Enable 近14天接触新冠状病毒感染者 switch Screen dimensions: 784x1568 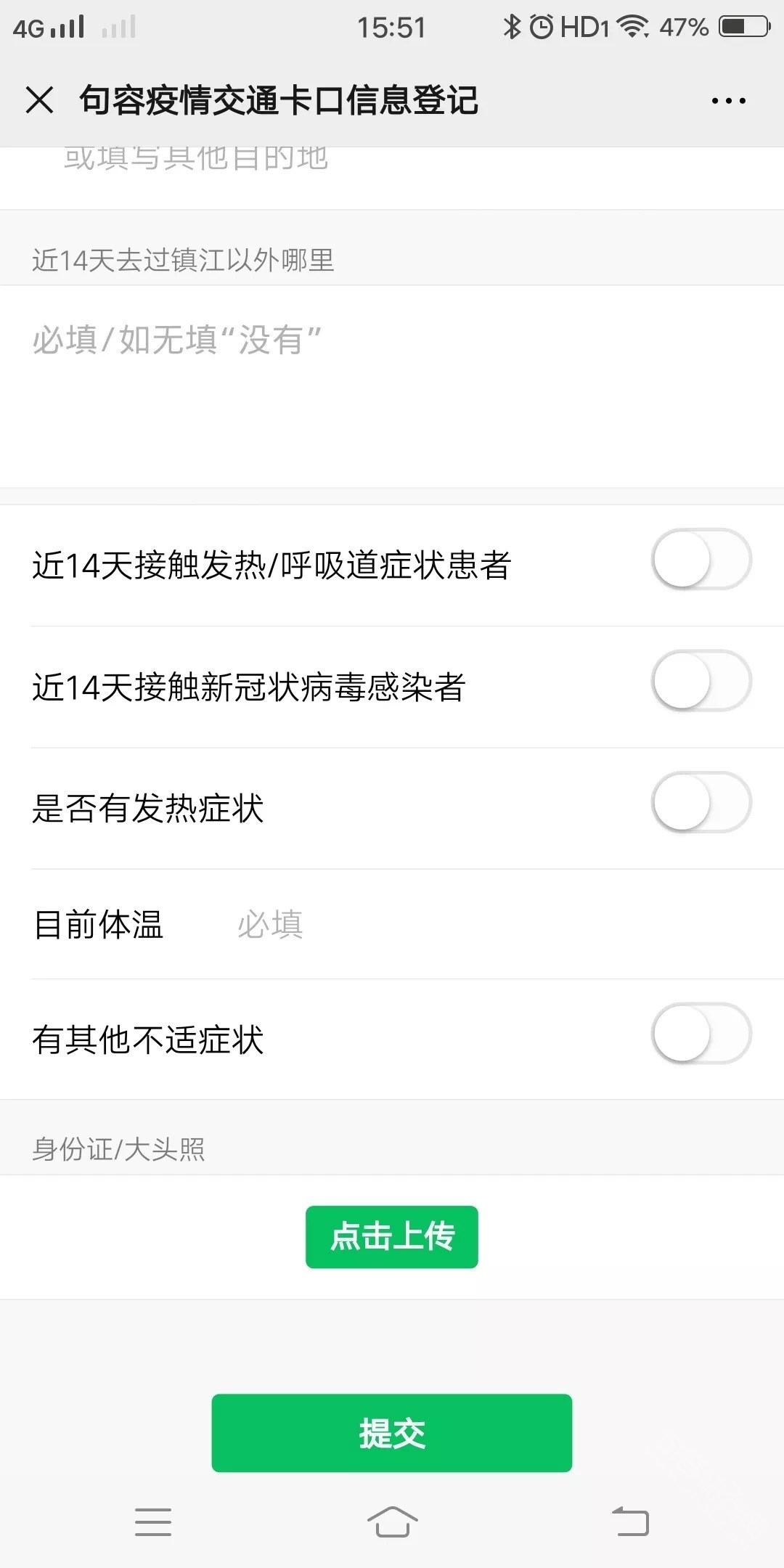pyautogui.click(x=701, y=681)
